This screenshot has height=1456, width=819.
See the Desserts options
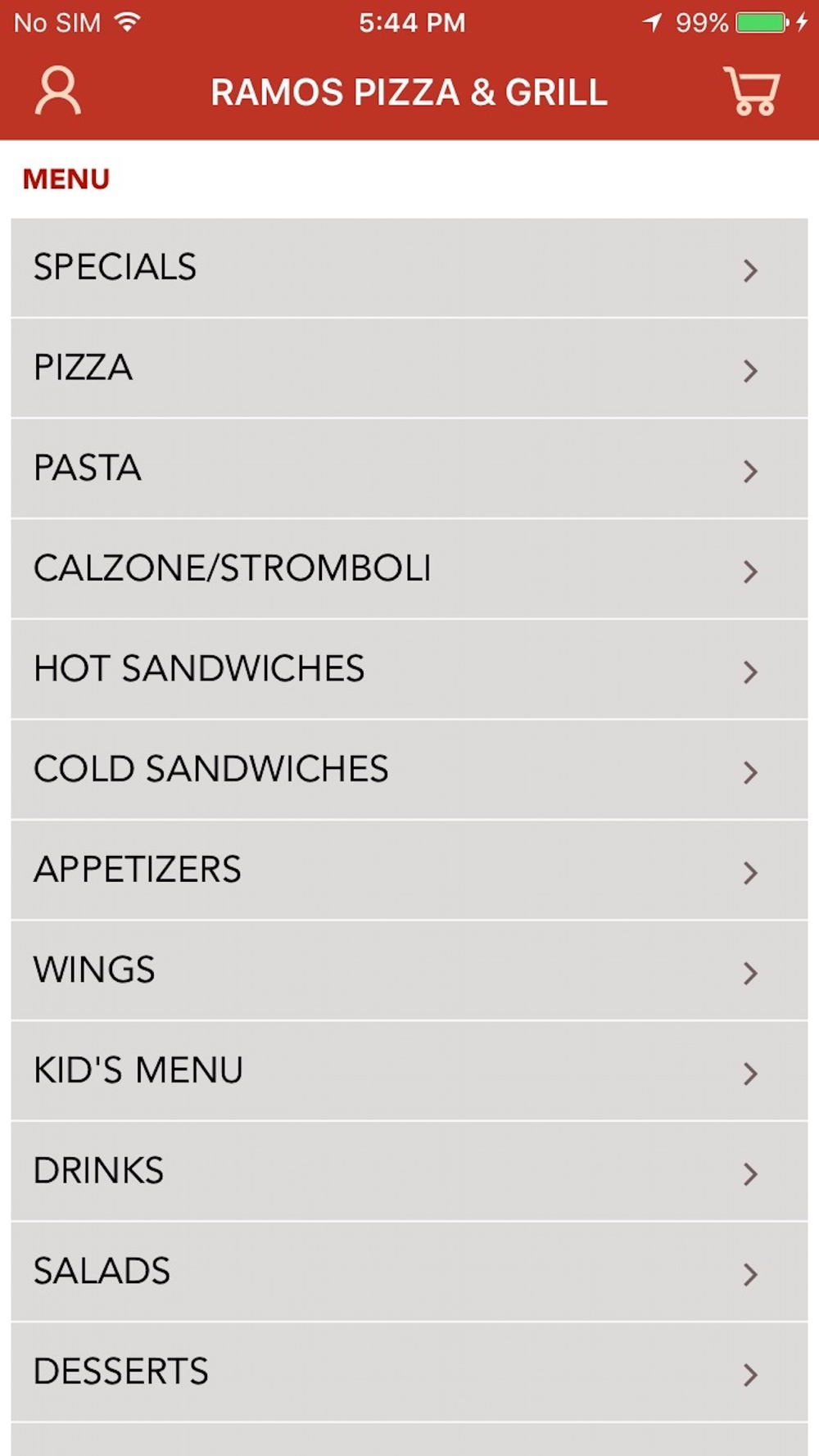pos(409,1372)
